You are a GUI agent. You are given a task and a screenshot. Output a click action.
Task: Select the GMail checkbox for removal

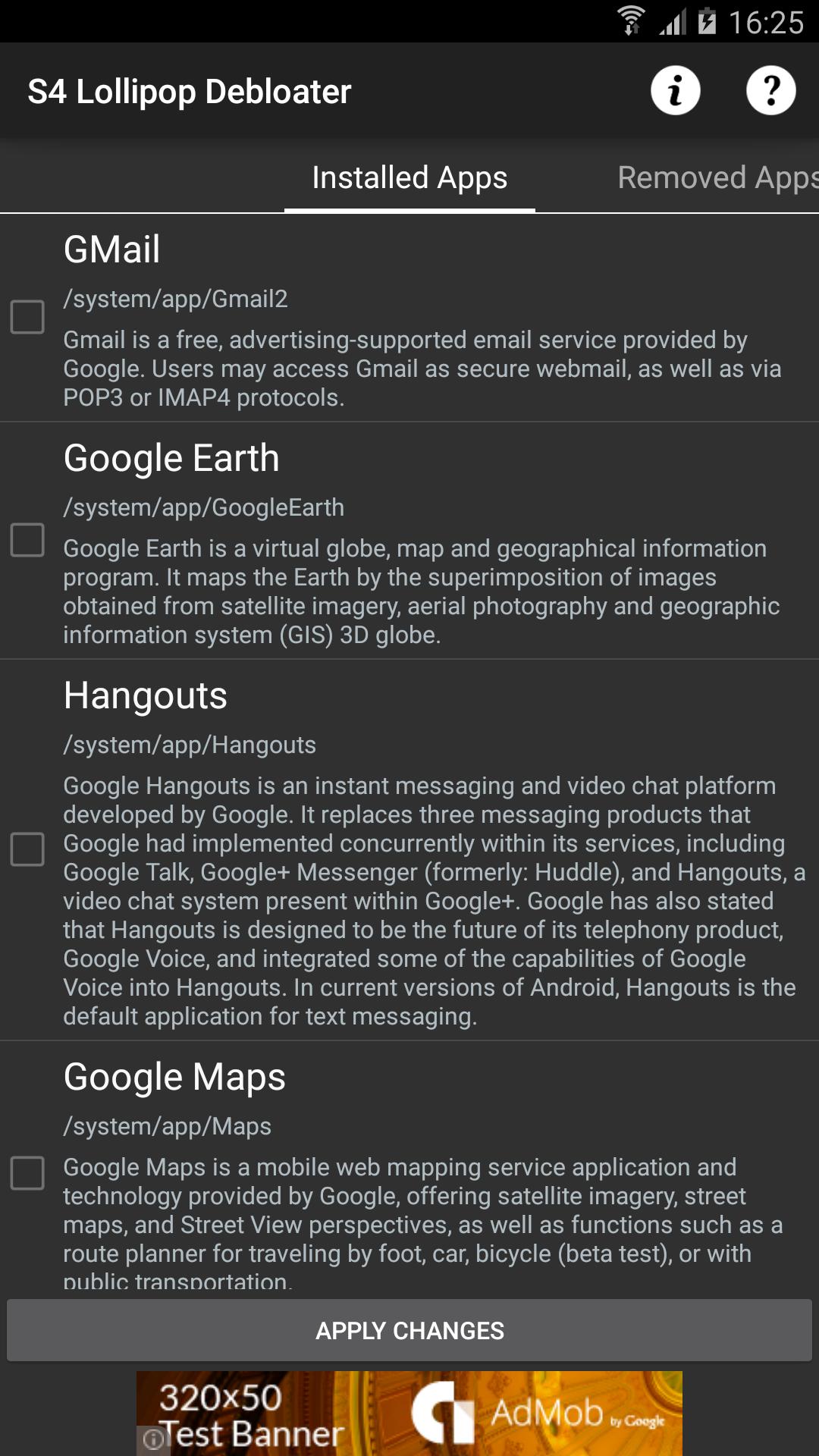coord(28,316)
